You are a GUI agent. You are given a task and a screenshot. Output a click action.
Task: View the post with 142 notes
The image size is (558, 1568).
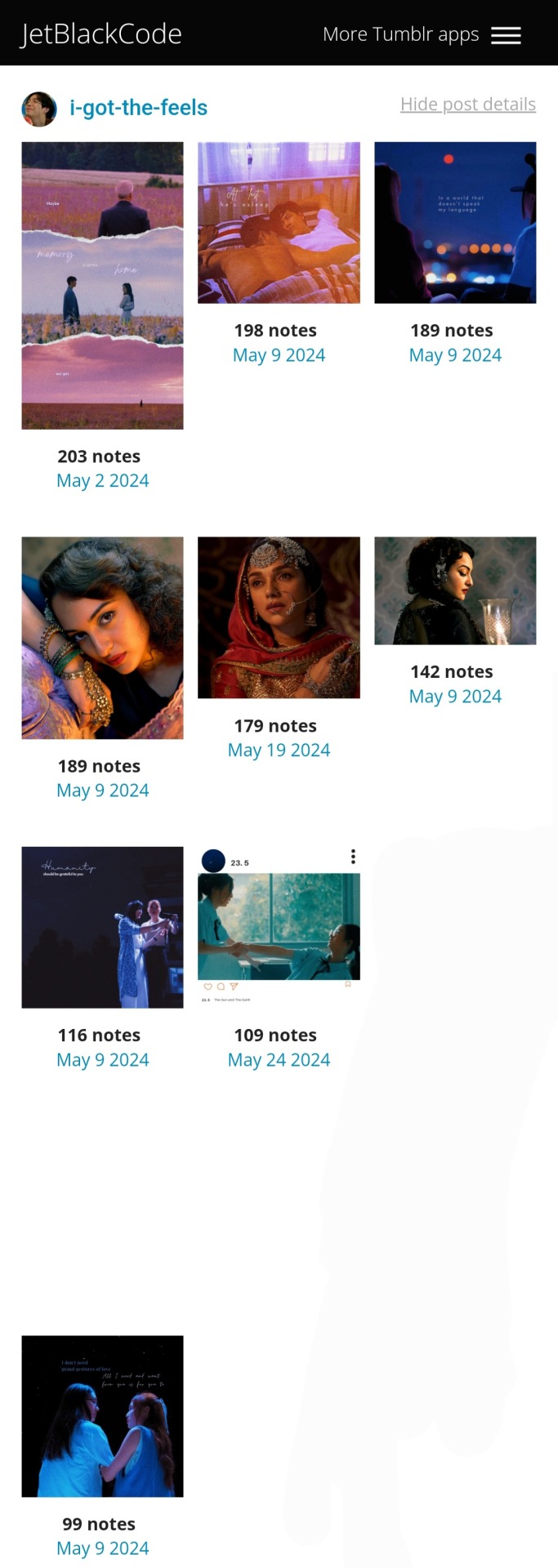[x=455, y=590]
